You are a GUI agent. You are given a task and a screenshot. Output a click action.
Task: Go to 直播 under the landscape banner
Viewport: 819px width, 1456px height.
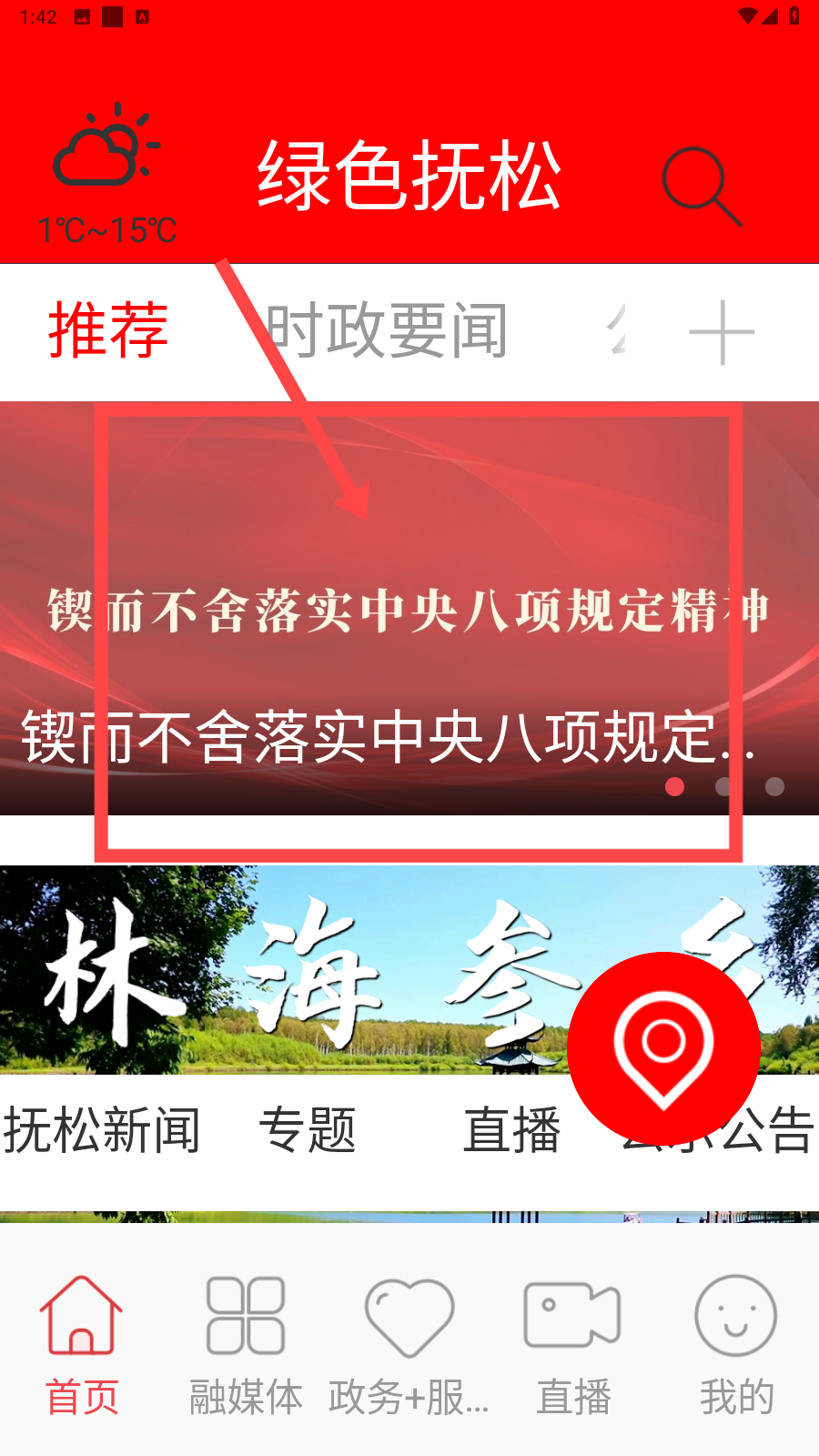click(512, 1130)
